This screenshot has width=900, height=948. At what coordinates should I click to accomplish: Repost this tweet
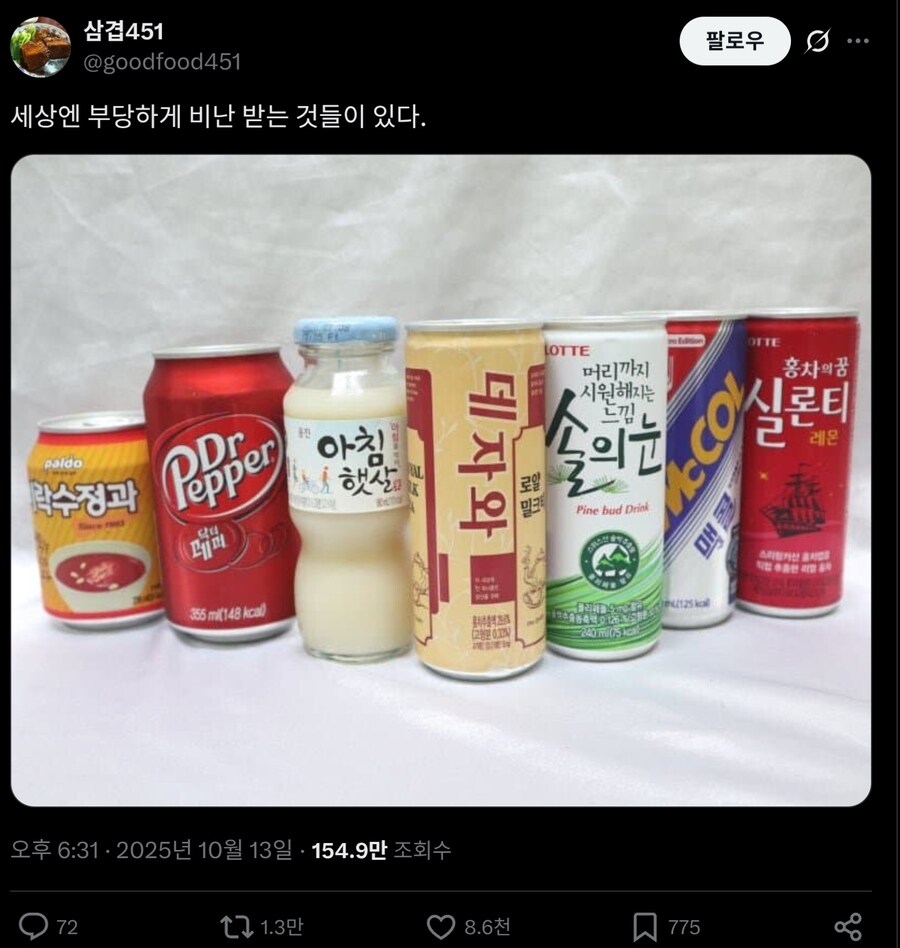click(x=237, y=926)
